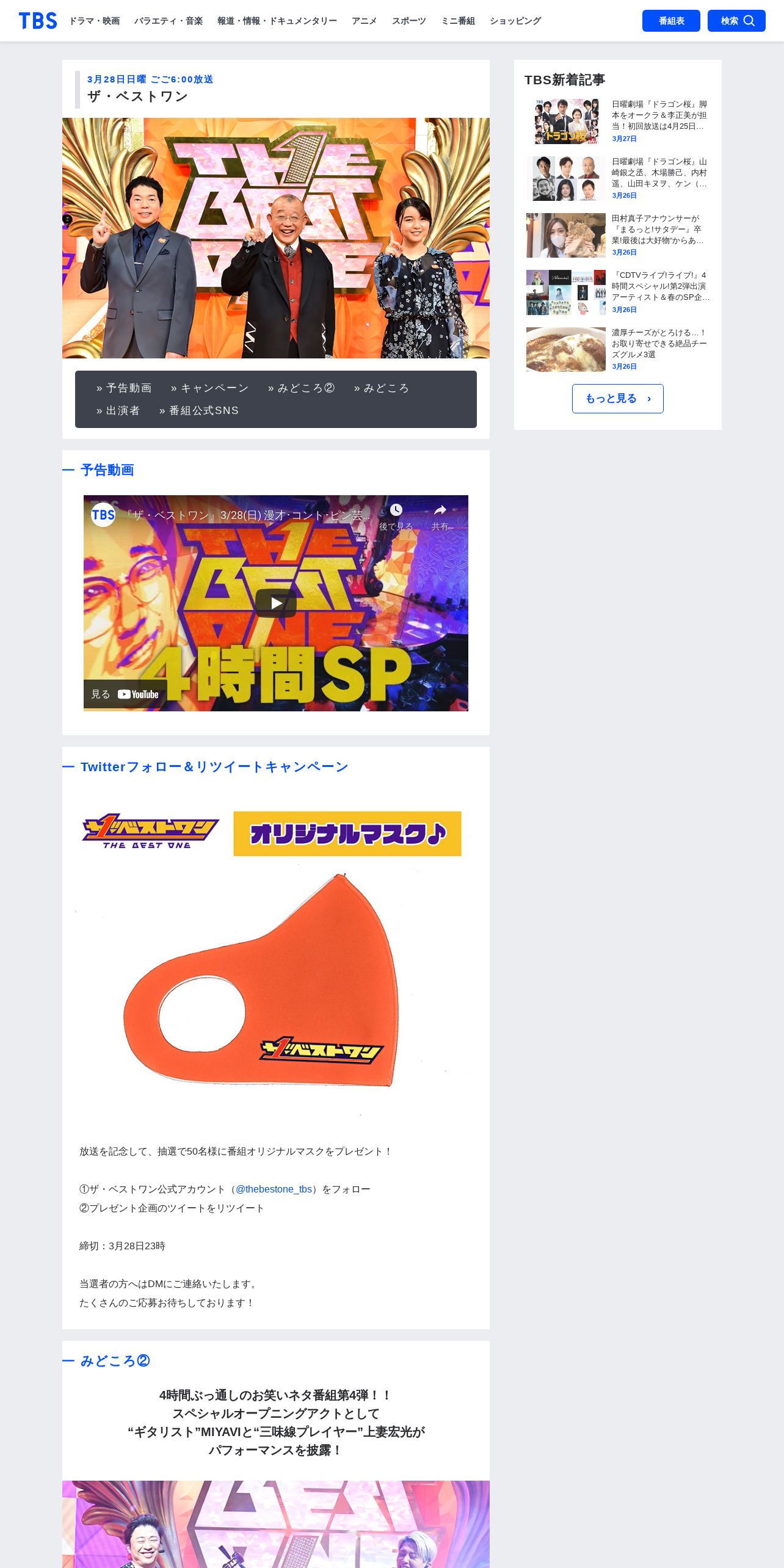Open the @thebestone_tbs Twitter link
The width and height of the screenshot is (784, 1568).
pyautogui.click(x=274, y=1189)
